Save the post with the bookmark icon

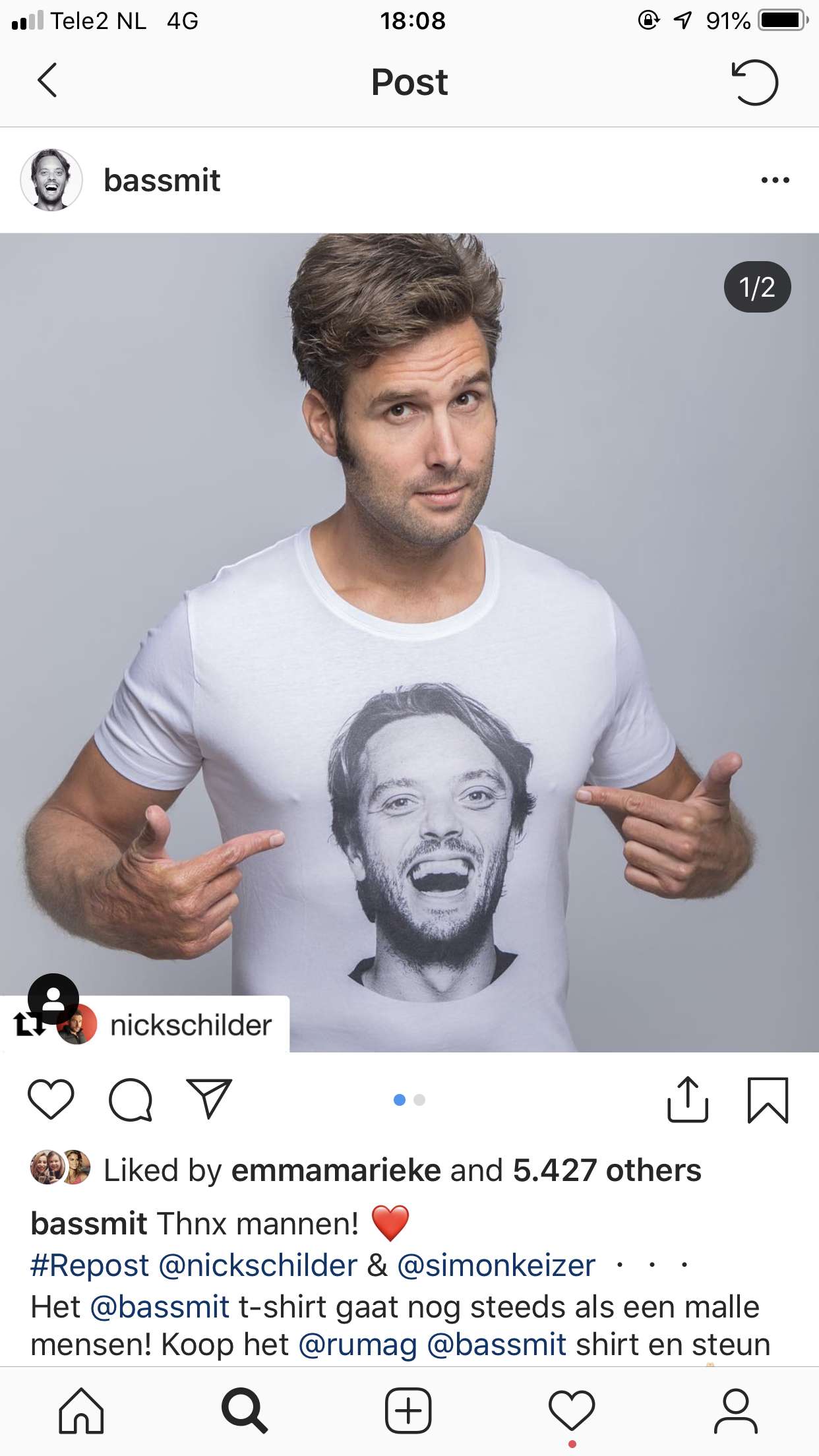pos(768,1100)
